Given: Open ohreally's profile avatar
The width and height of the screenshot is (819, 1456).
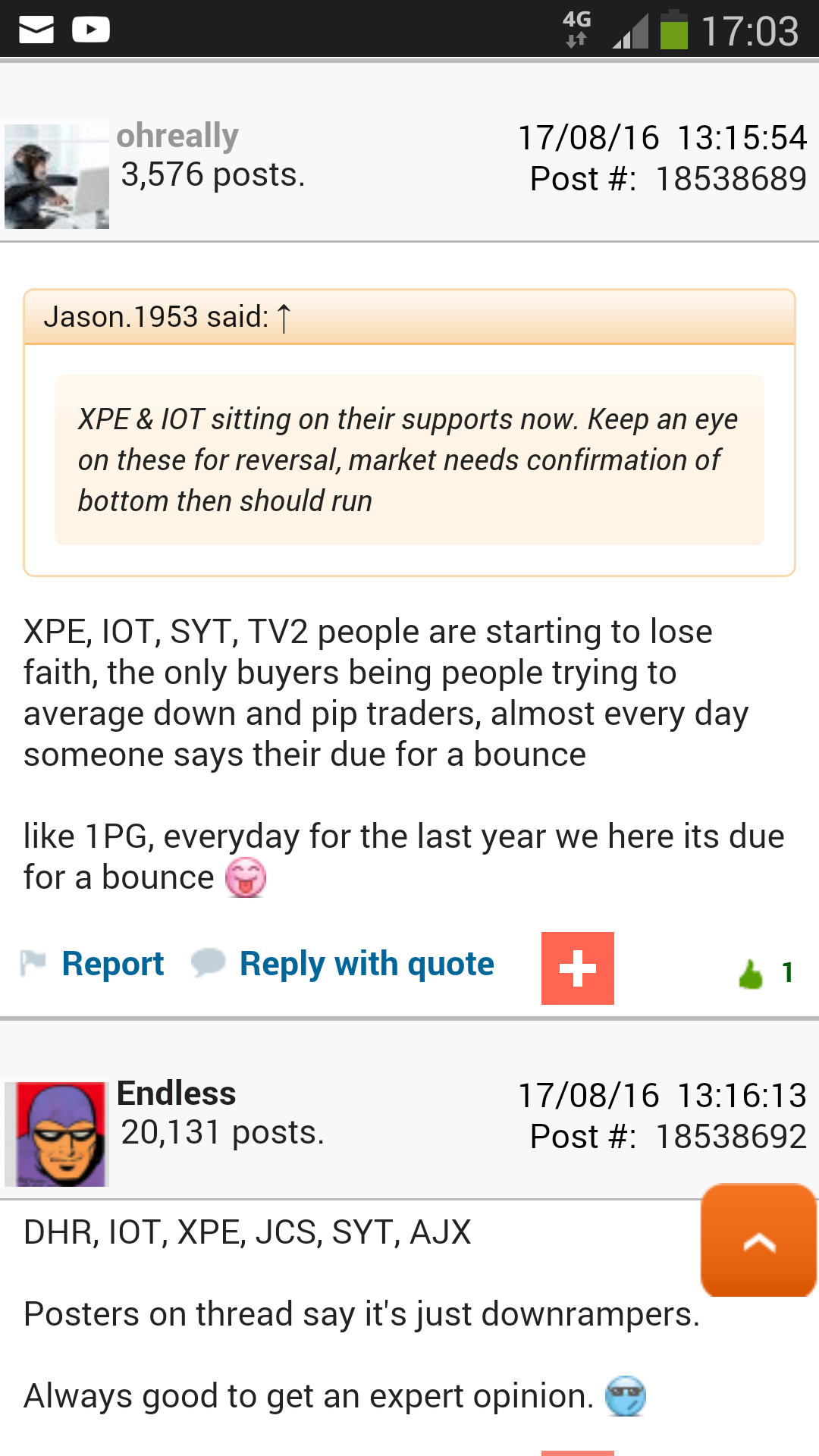Looking at the screenshot, I should [57, 175].
